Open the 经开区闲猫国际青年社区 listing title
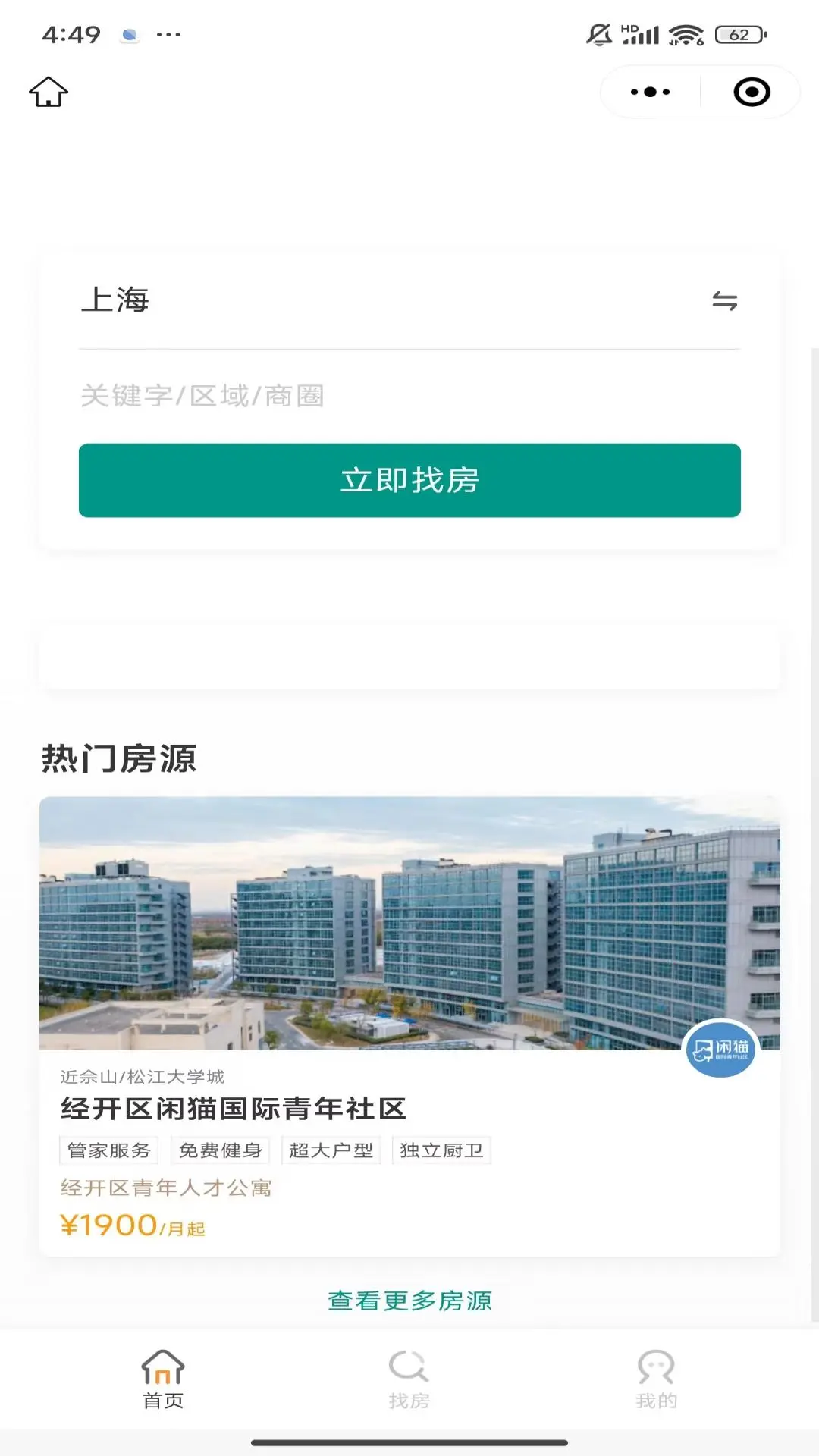The image size is (819, 1456). (x=233, y=1108)
